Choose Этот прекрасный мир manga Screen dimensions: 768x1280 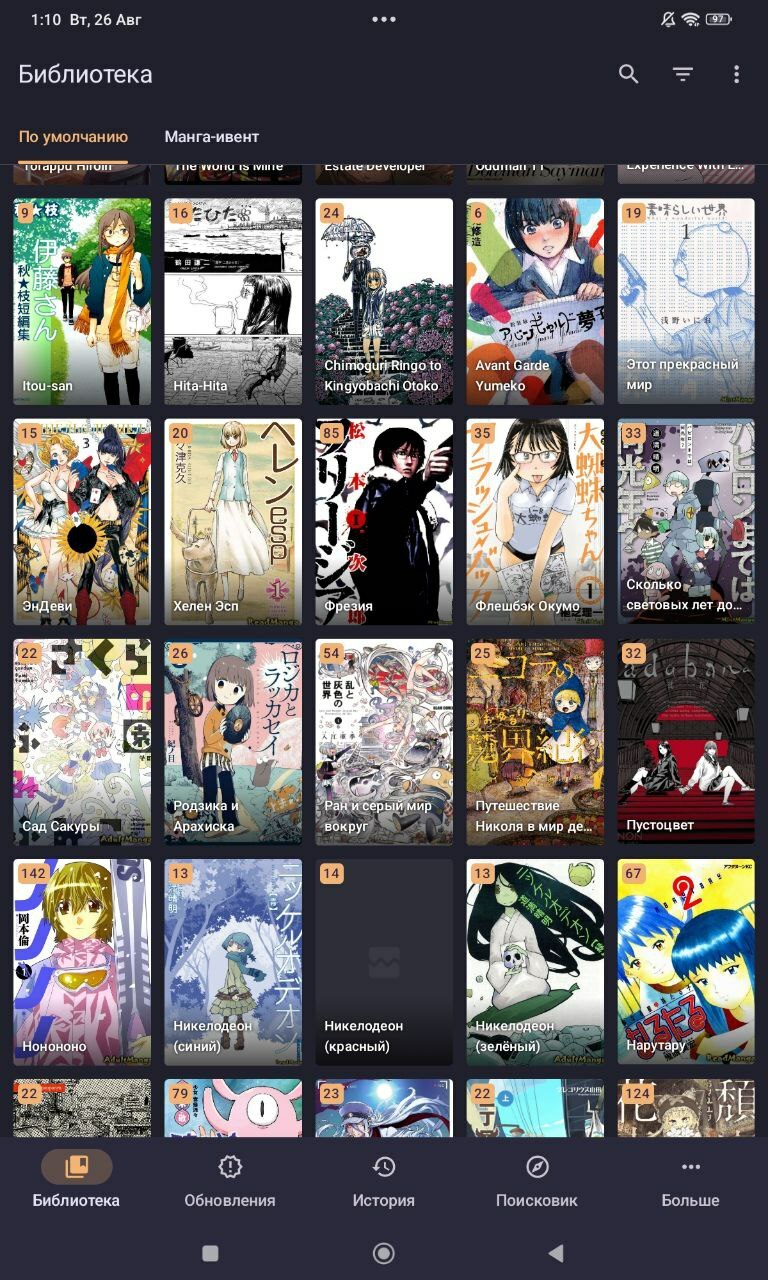point(686,301)
